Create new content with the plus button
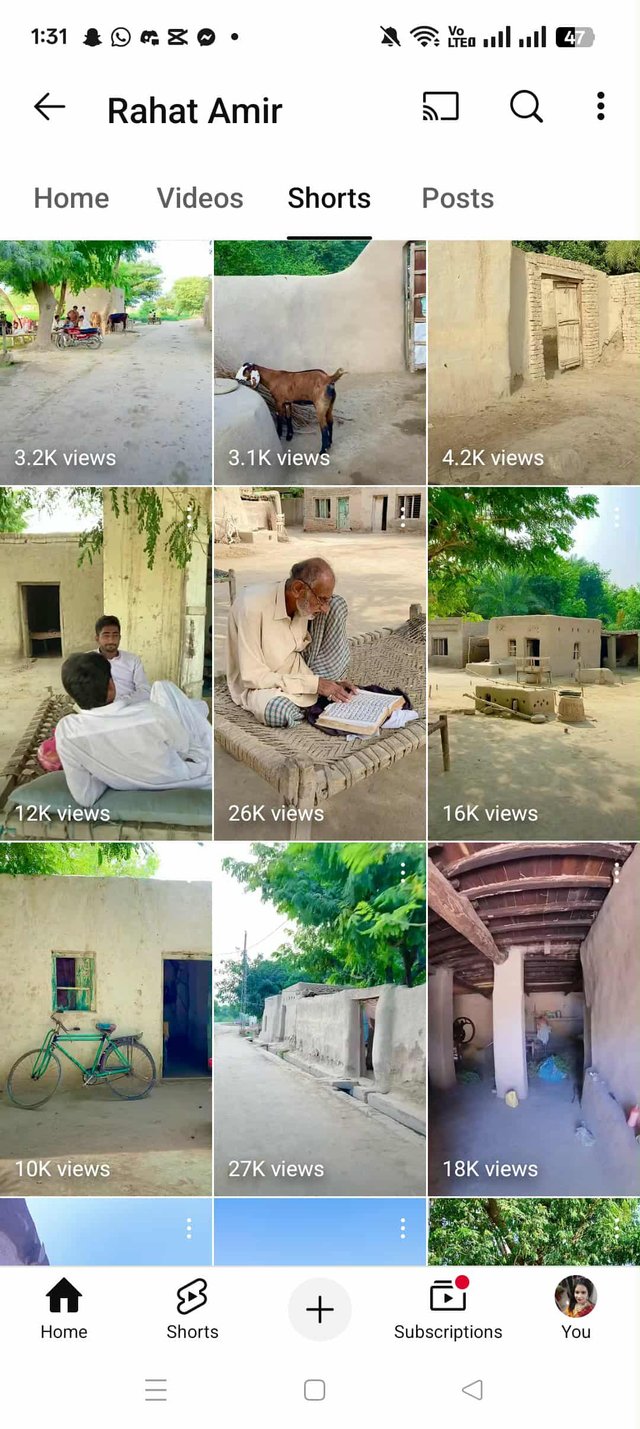Viewport: 640px width, 1429px height. tap(320, 1309)
